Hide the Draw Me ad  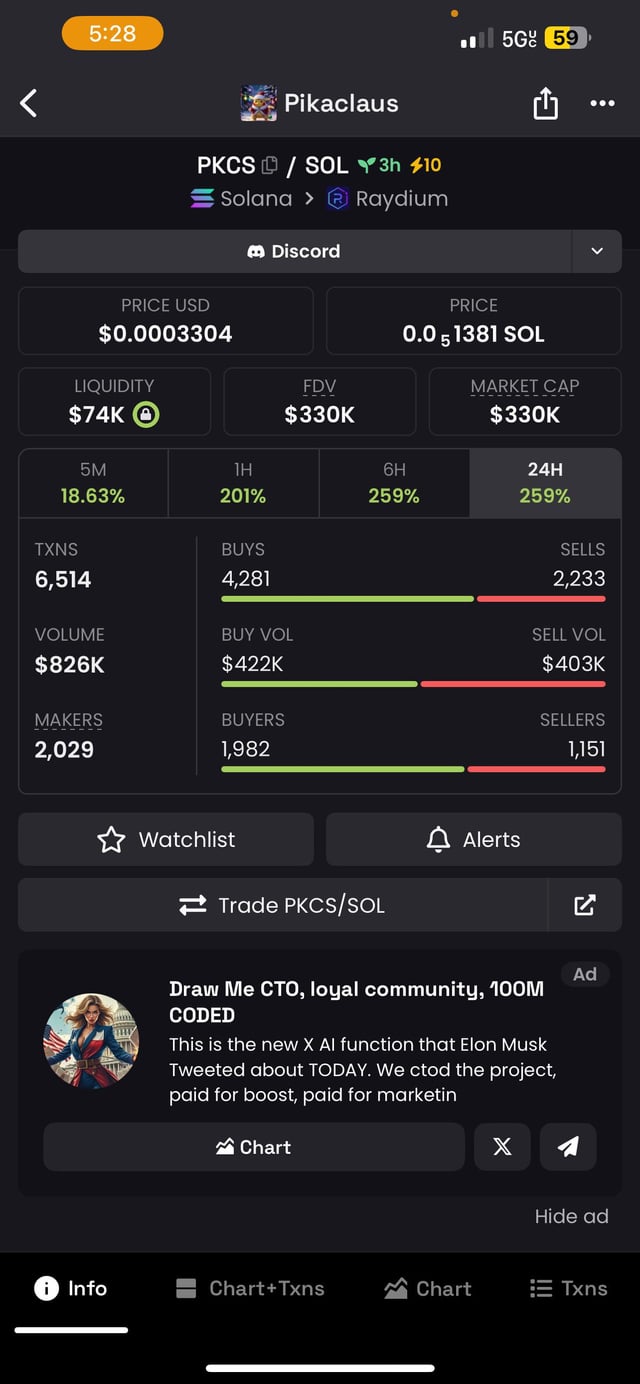[571, 1216]
